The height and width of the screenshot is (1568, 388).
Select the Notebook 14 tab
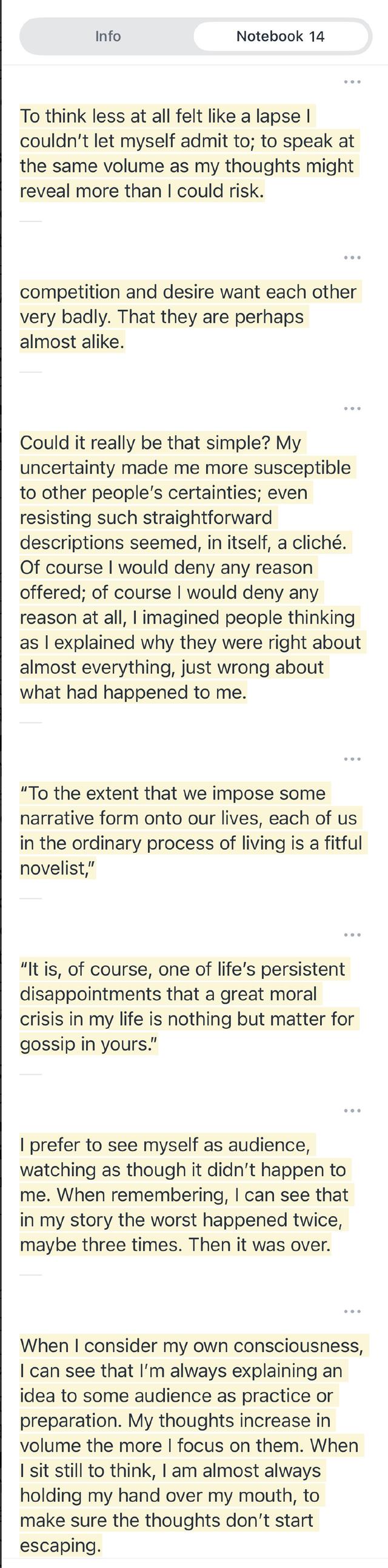pos(280,36)
